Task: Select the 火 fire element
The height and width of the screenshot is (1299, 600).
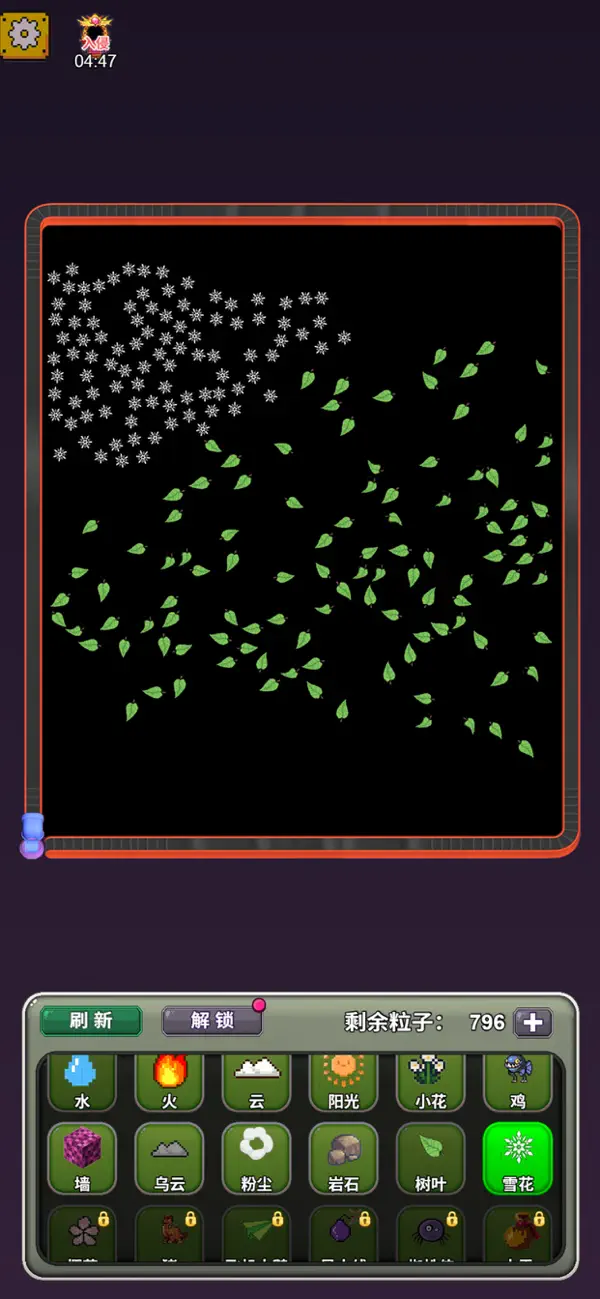Action: tap(169, 1081)
